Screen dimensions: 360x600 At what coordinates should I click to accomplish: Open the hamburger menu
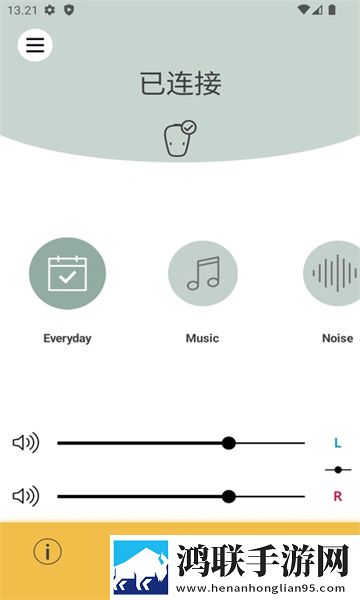tap(35, 45)
